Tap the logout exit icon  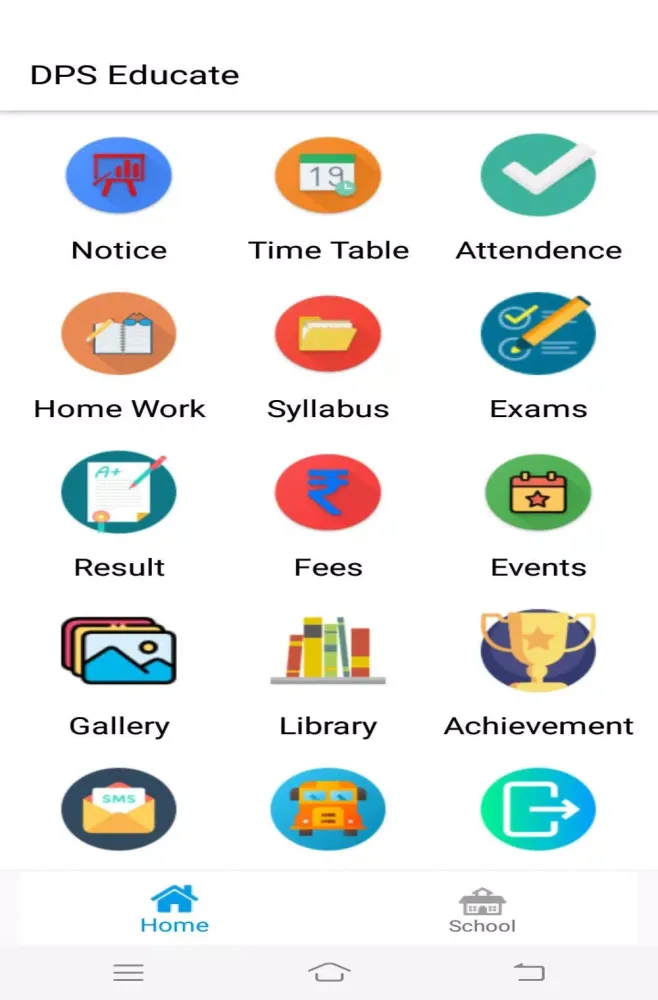538,808
